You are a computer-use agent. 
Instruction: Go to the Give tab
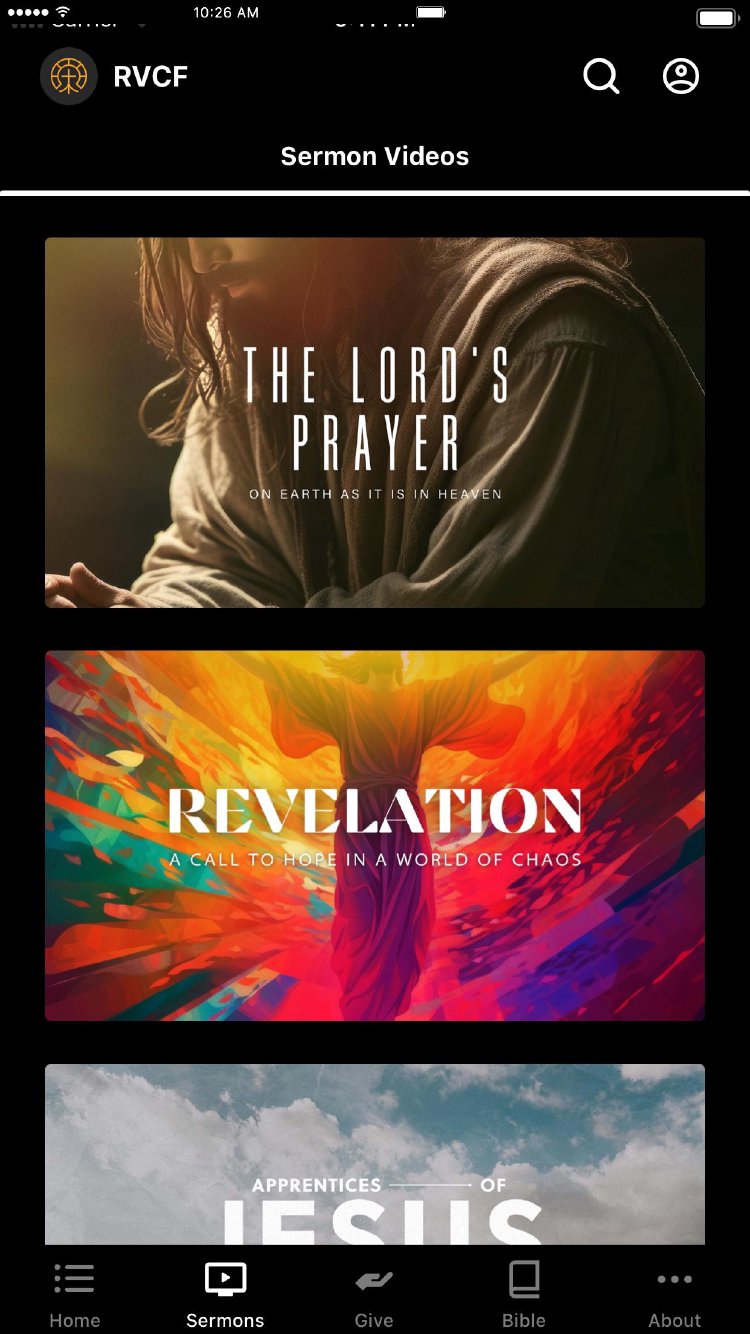pyautogui.click(x=374, y=1294)
